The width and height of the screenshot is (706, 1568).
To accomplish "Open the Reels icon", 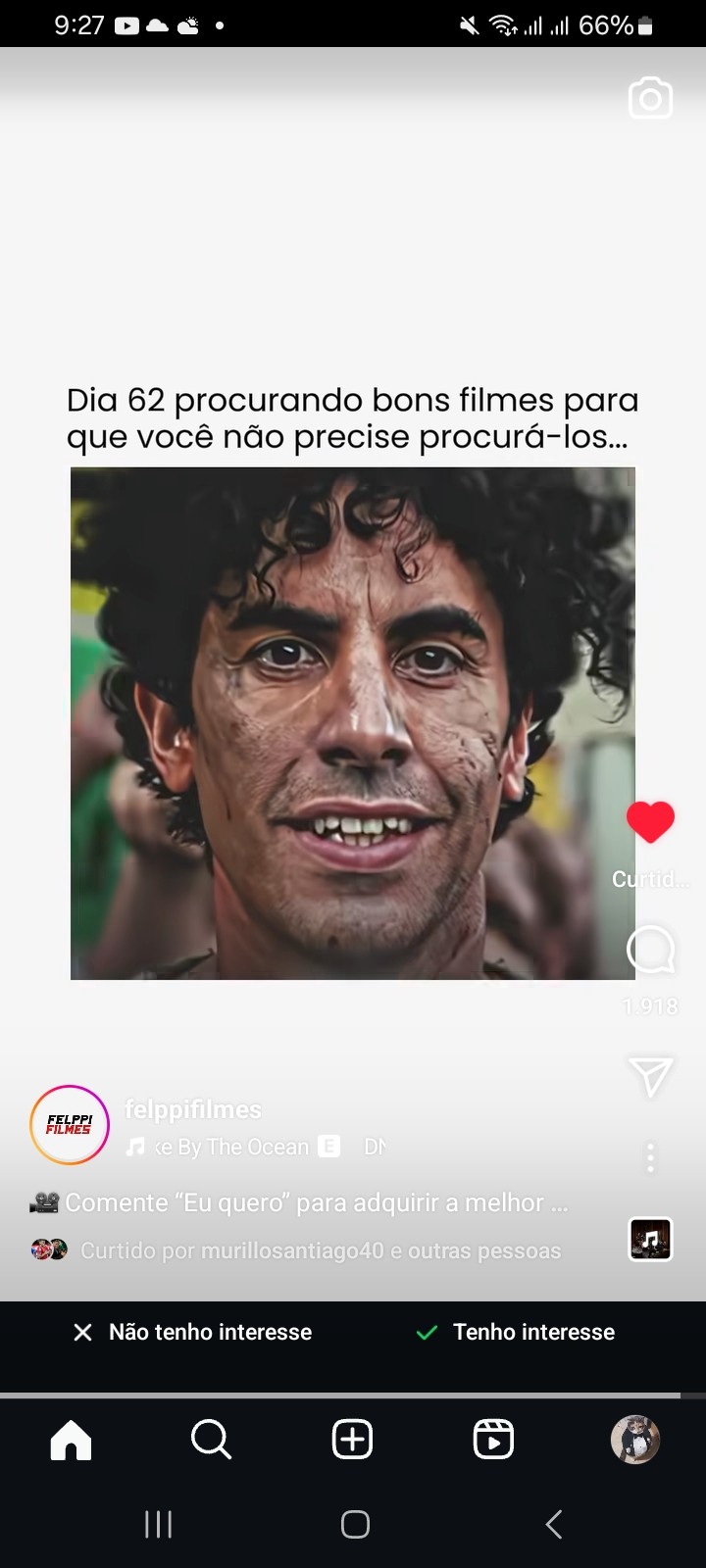I will coord(493,1440).
